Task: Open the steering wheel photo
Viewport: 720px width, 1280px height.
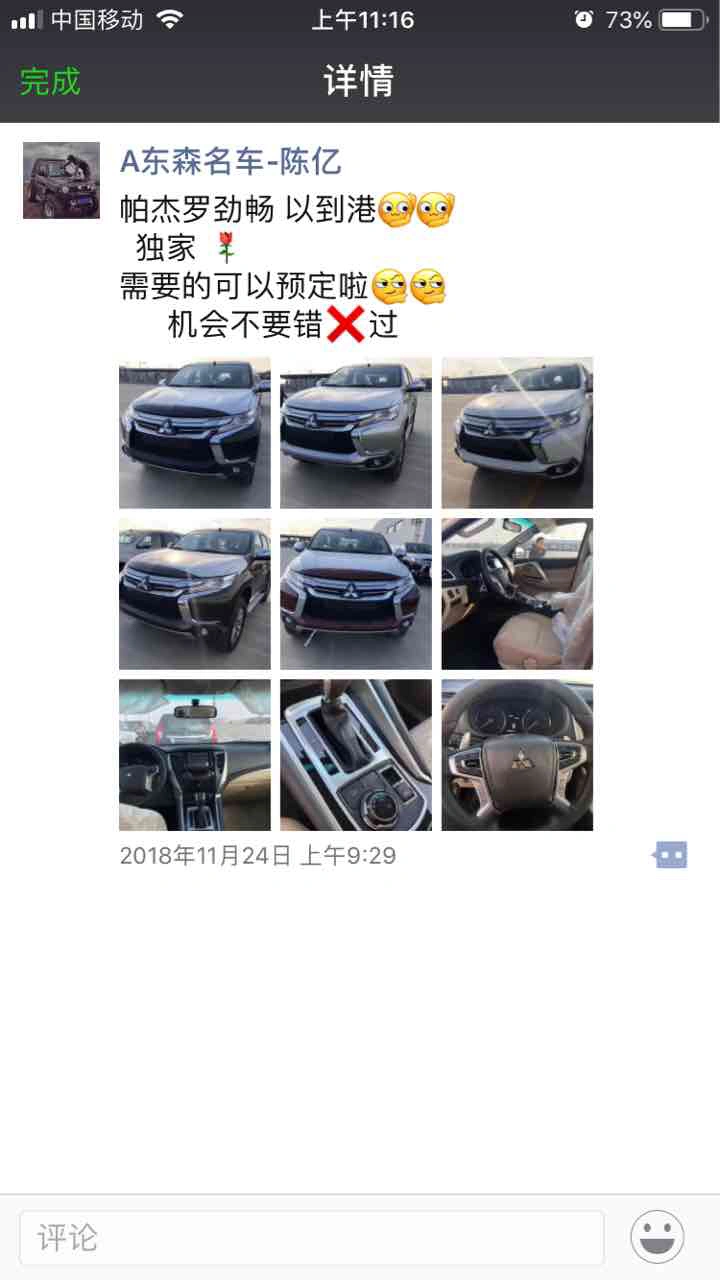Action: coord(517,755)
